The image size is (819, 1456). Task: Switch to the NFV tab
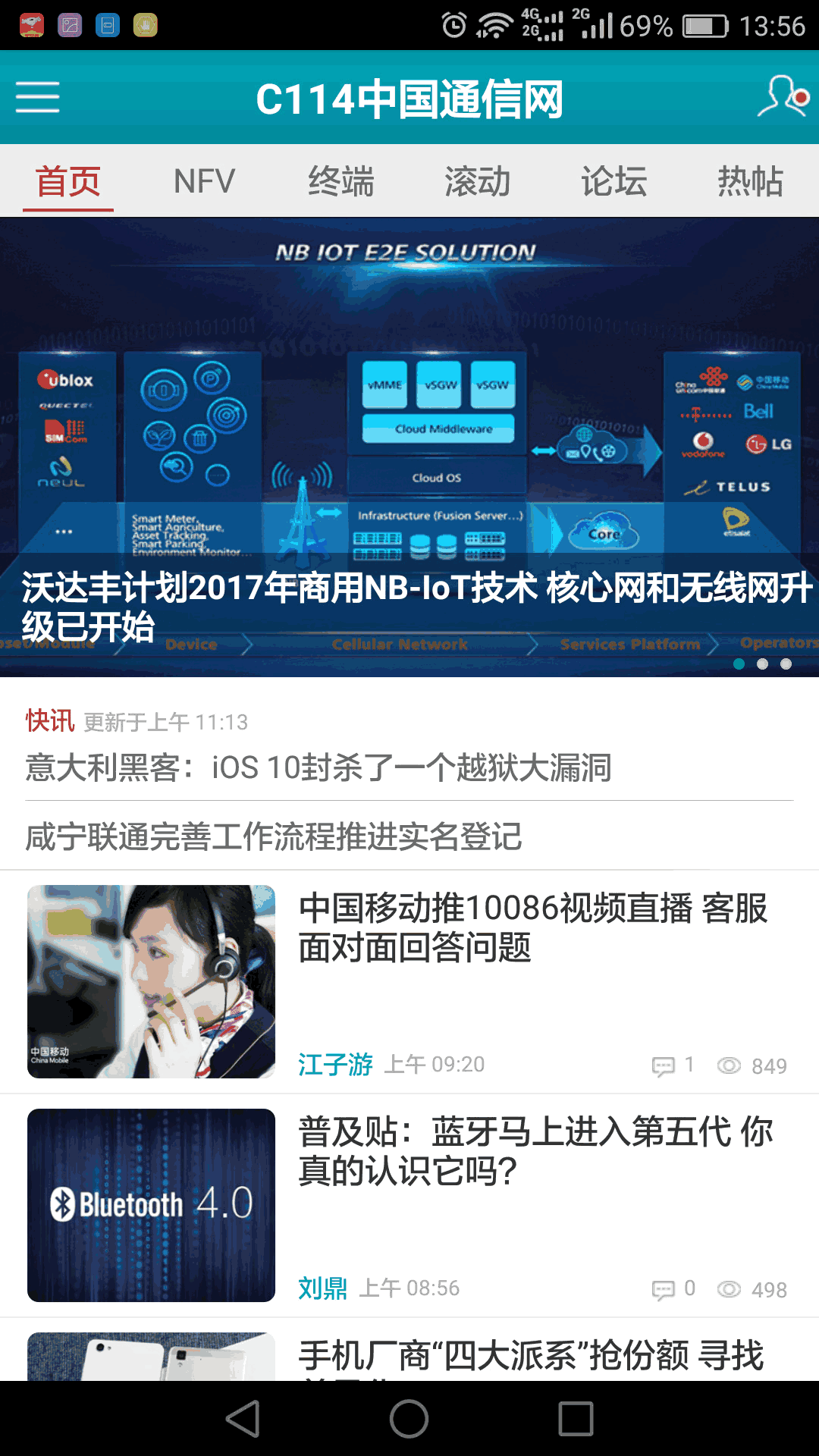[x=204, y=181]
